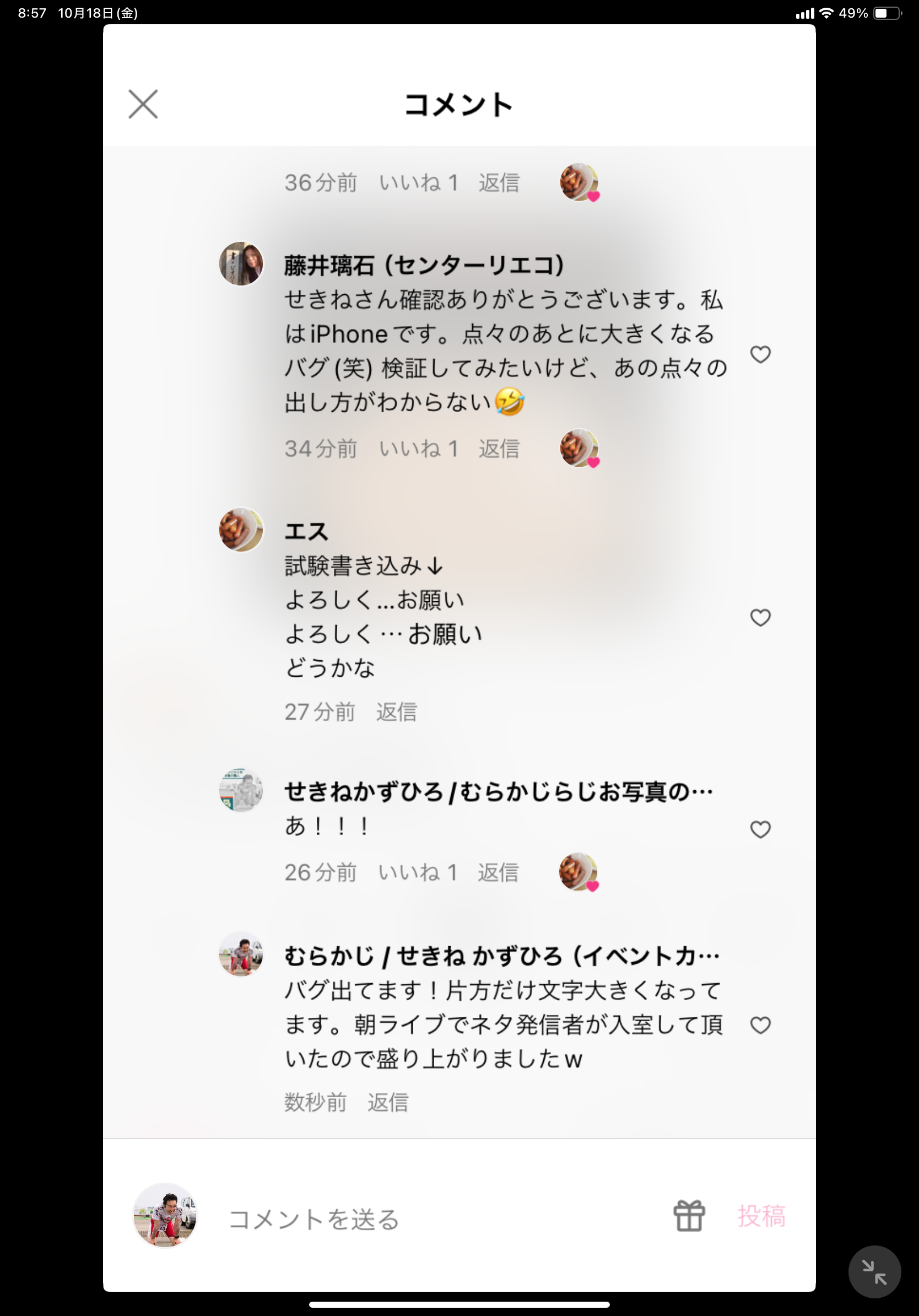Open the gift icon
Viewport: 919px width, 1316px height.
click(x=689, y=1216)
